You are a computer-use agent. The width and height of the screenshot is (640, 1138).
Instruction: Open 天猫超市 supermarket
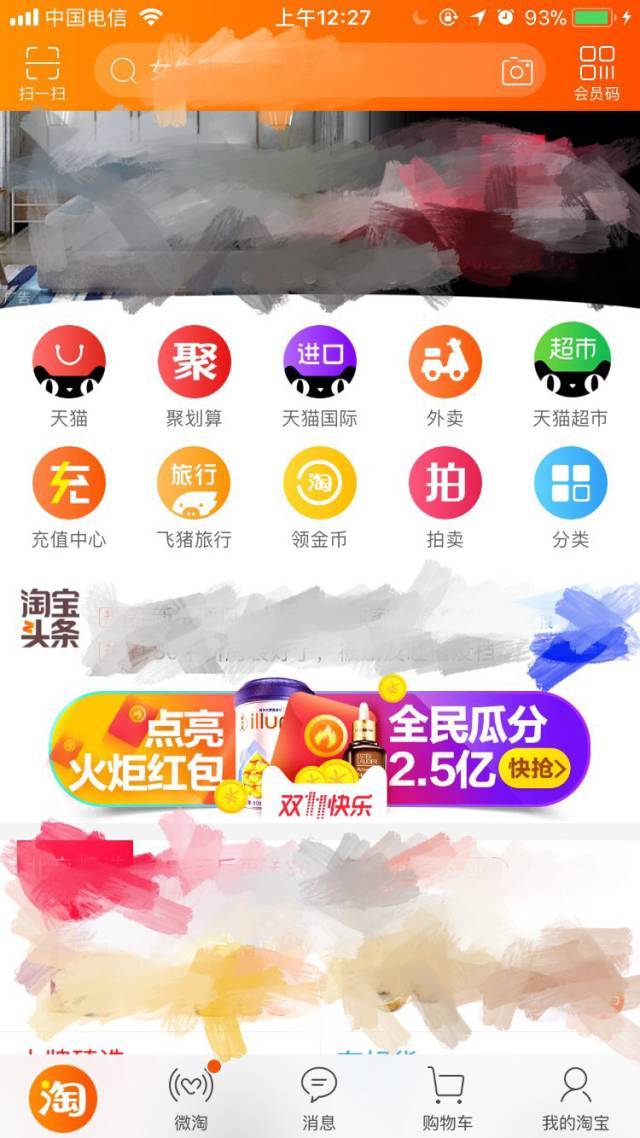(x=571, y=375)
